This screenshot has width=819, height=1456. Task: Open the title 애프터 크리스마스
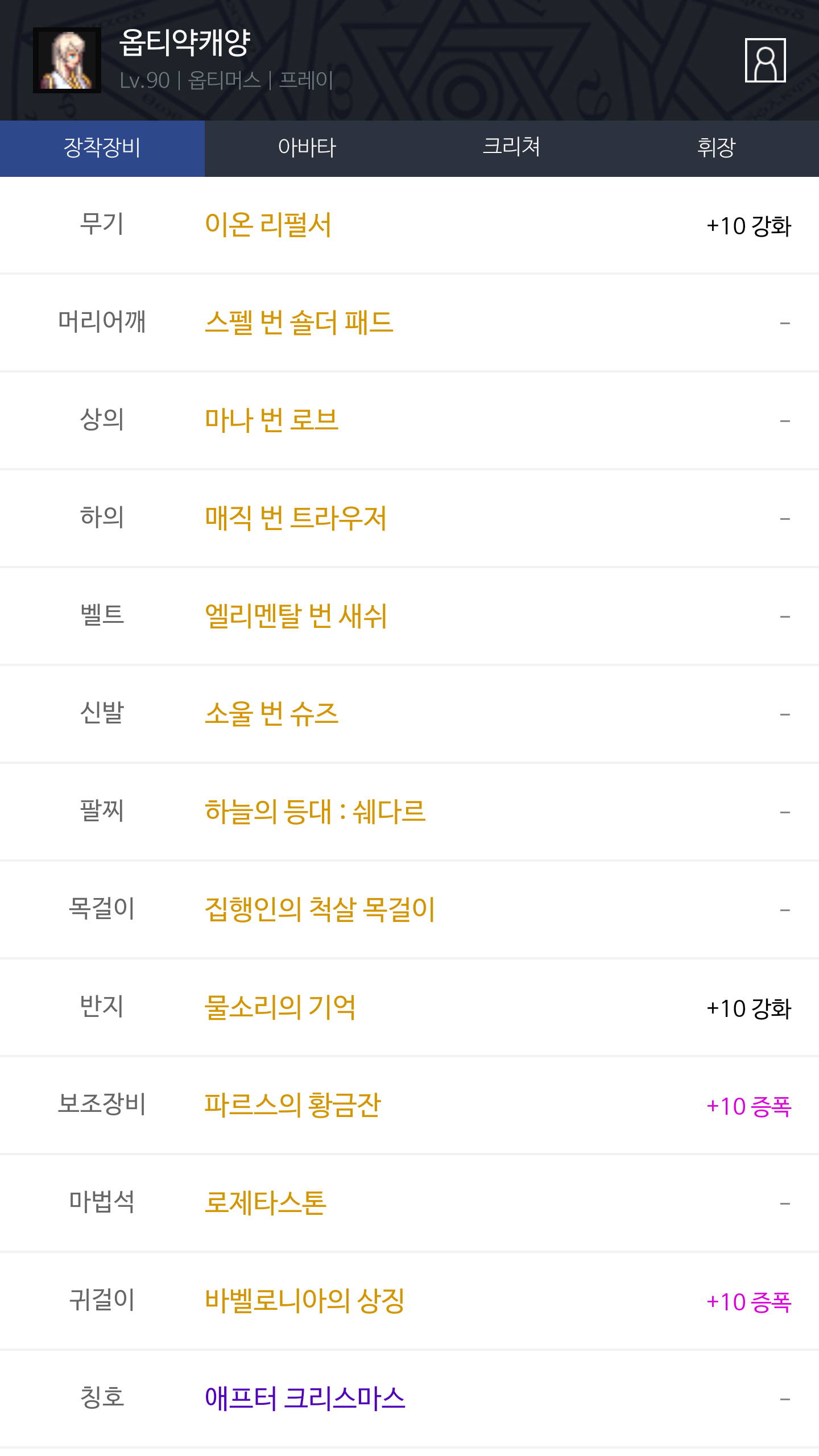point(305,1399)
